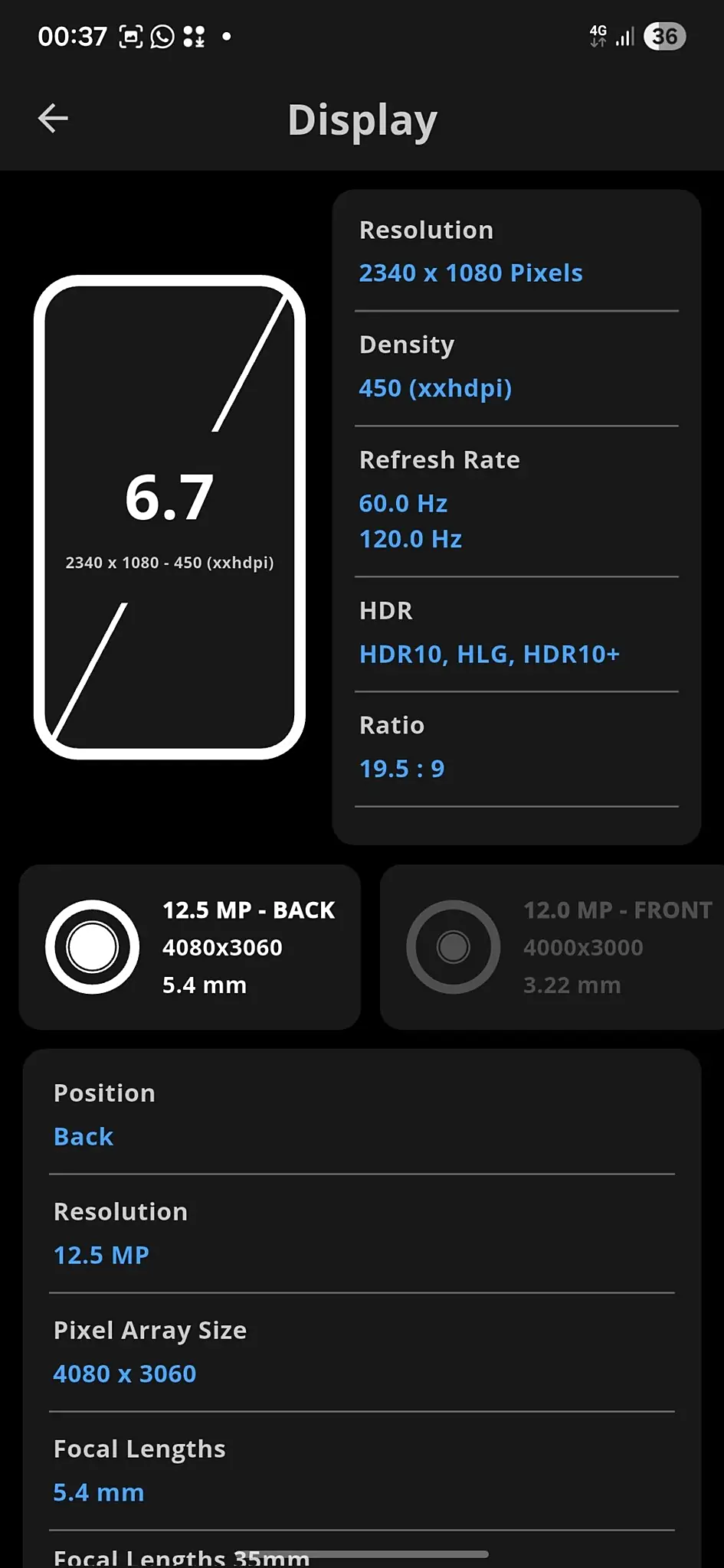Go back using the arrow icon
This screenshot has width=724, height=1568.
[x=53, y=118]
